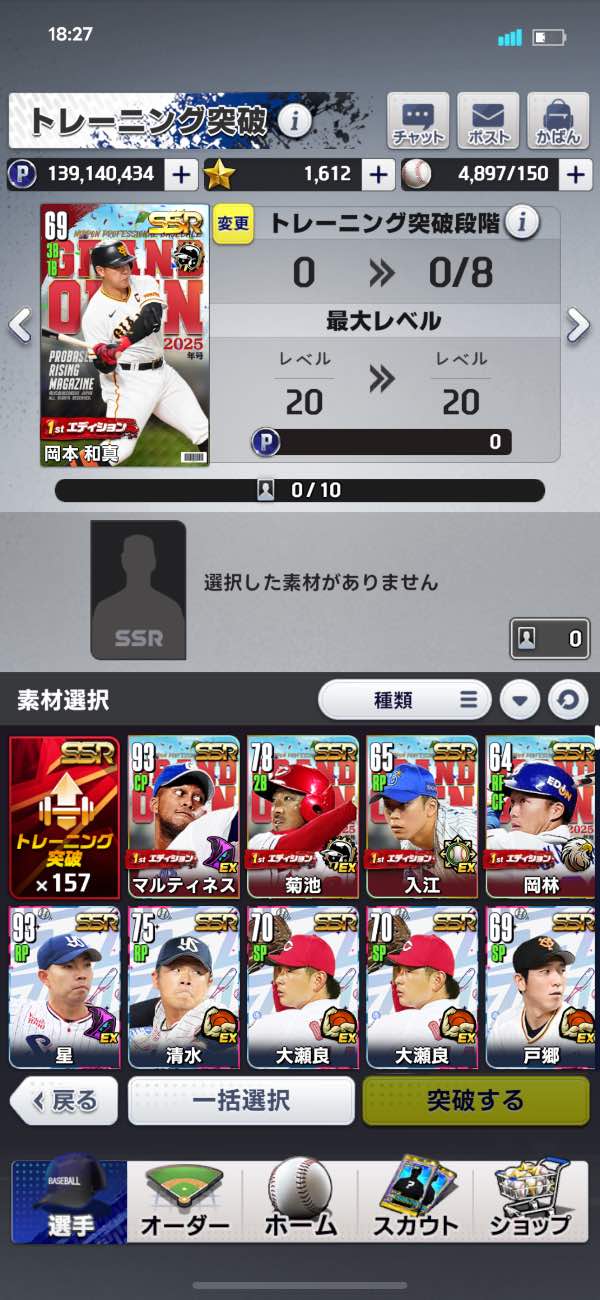Tap 変更 to change the player
The height and width of the screenshot is (1300, 600).
coord(233,224)
